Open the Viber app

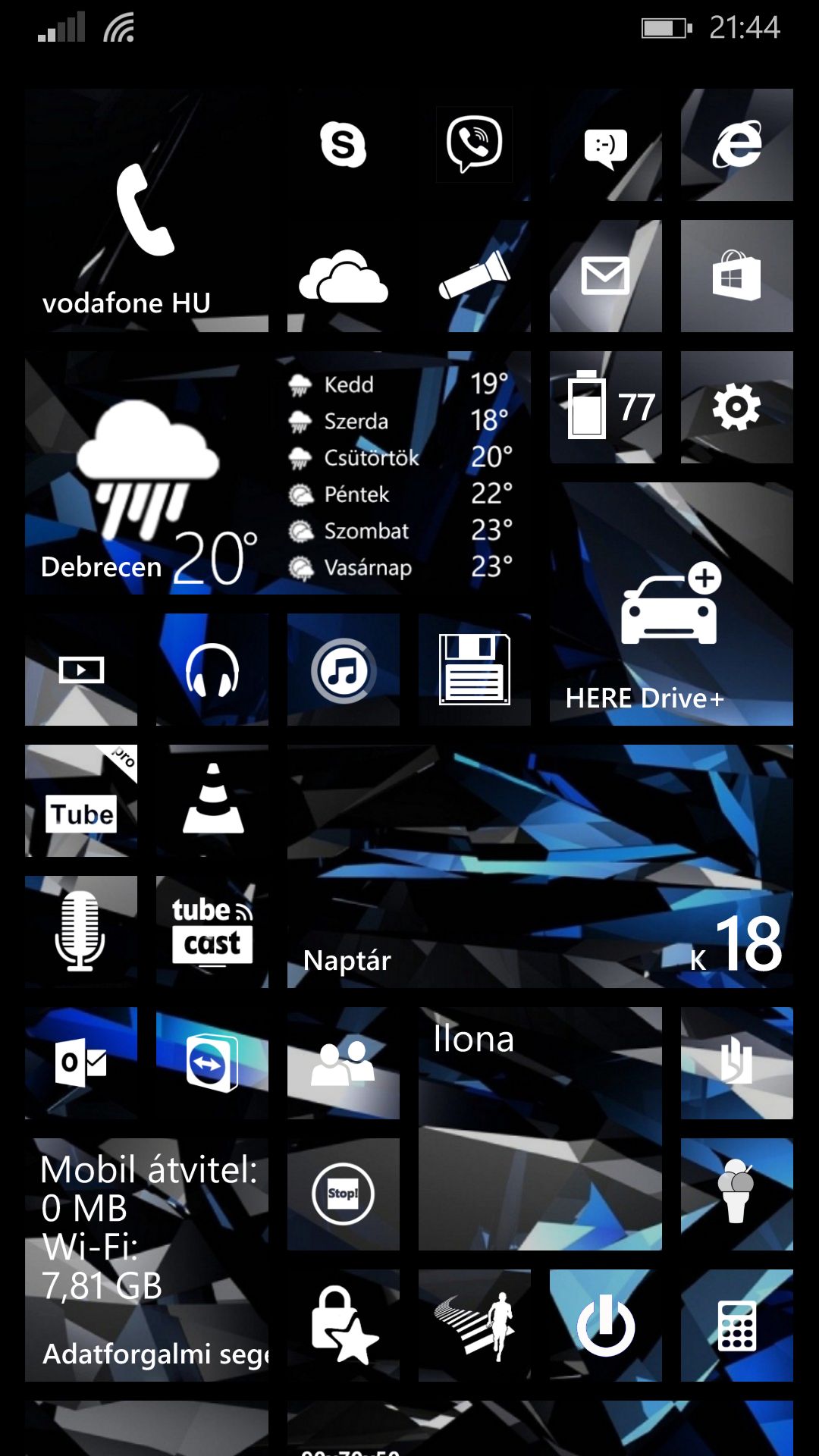click(x=475, y=145)
